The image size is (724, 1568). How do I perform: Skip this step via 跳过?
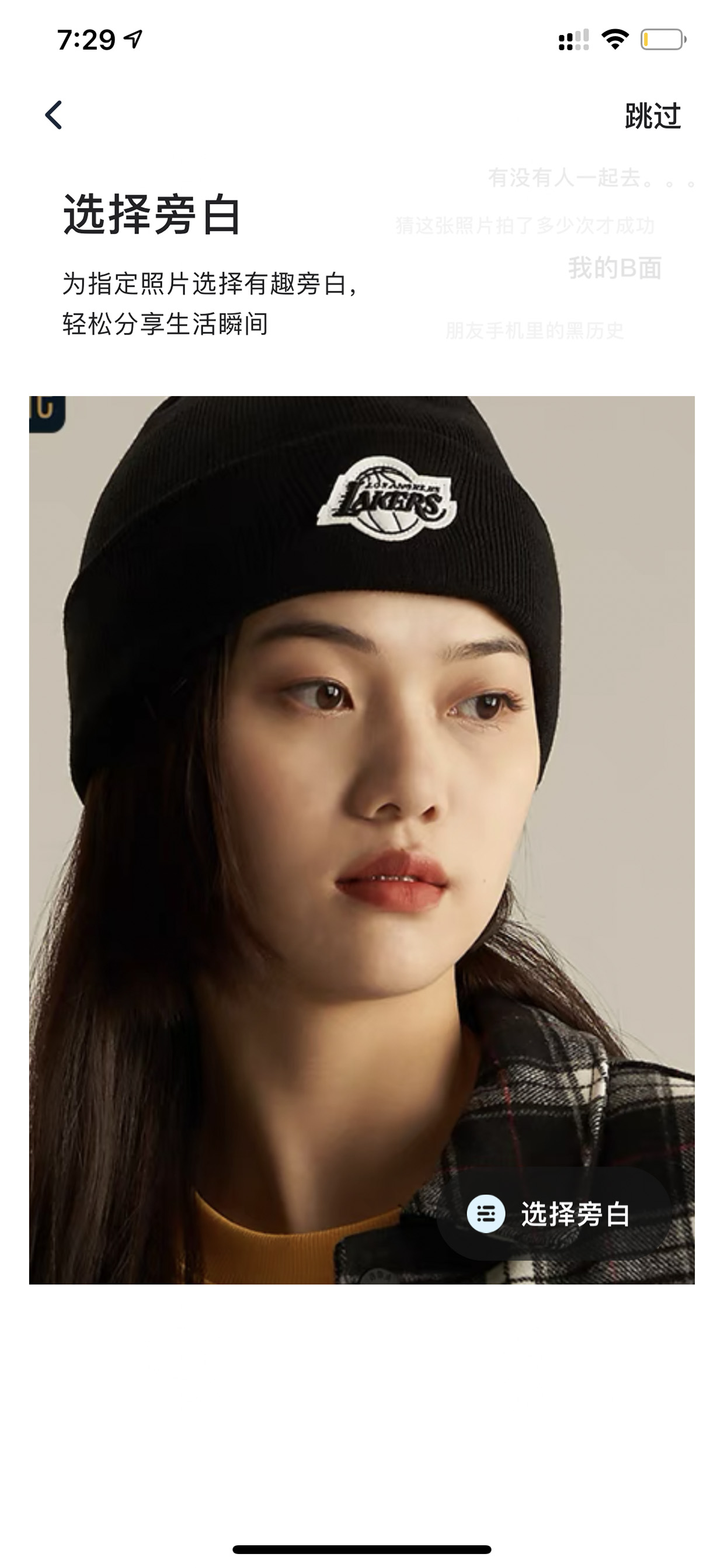[653, 116]
